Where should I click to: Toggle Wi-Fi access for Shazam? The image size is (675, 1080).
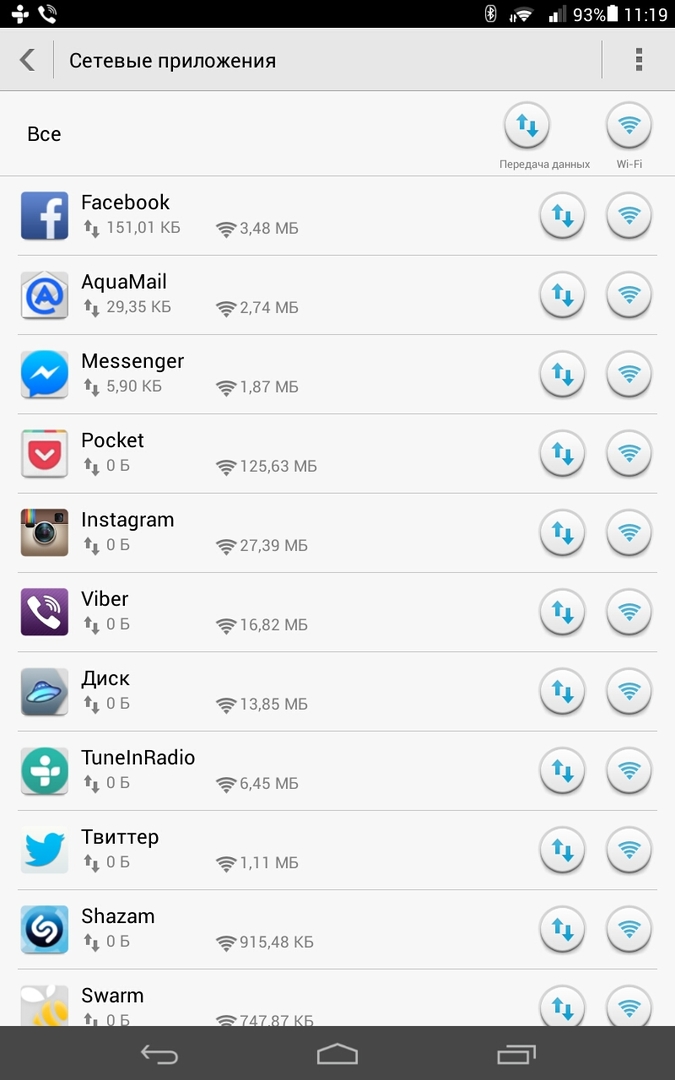(629, 929)
